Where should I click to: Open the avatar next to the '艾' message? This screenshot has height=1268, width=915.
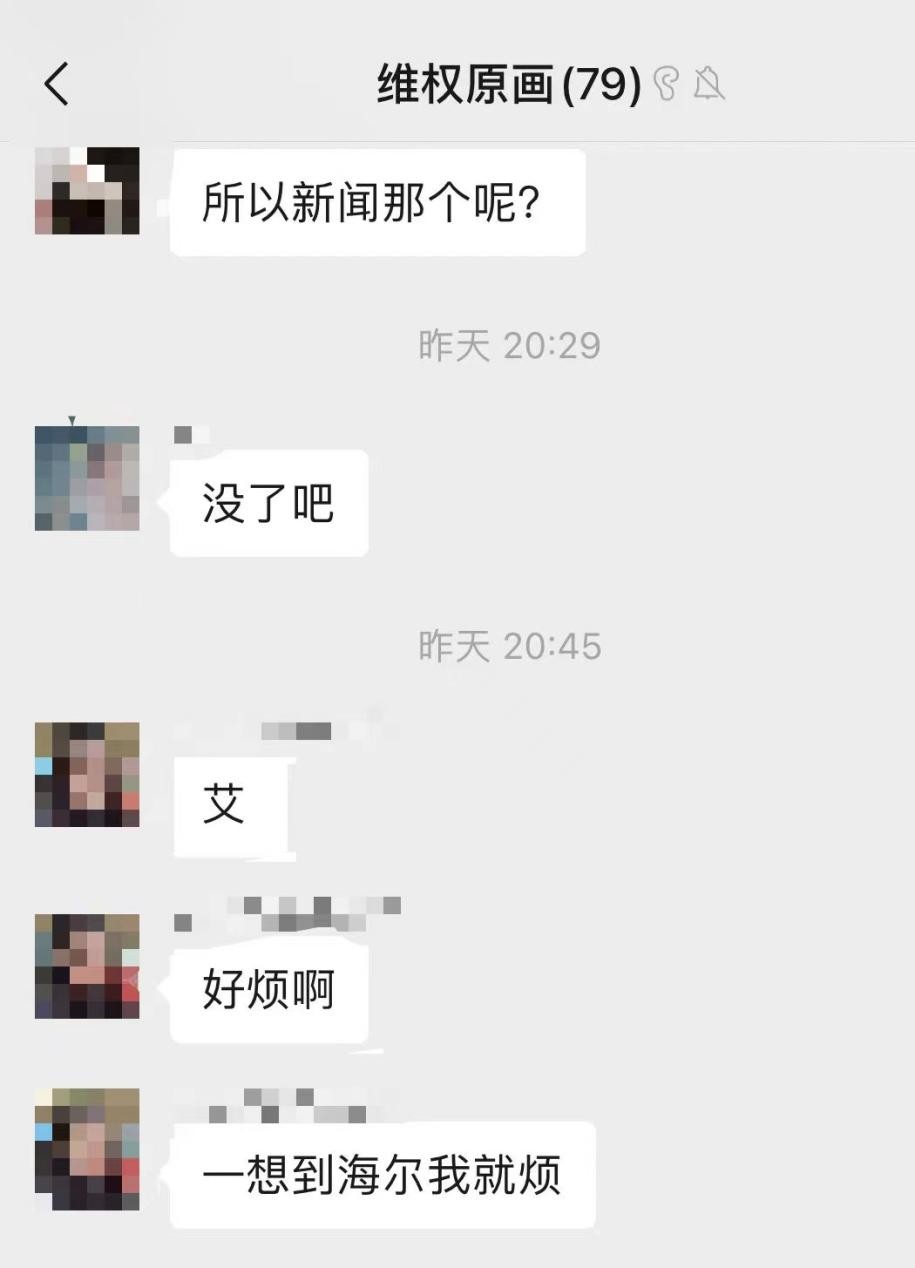[x=86, y=777]
